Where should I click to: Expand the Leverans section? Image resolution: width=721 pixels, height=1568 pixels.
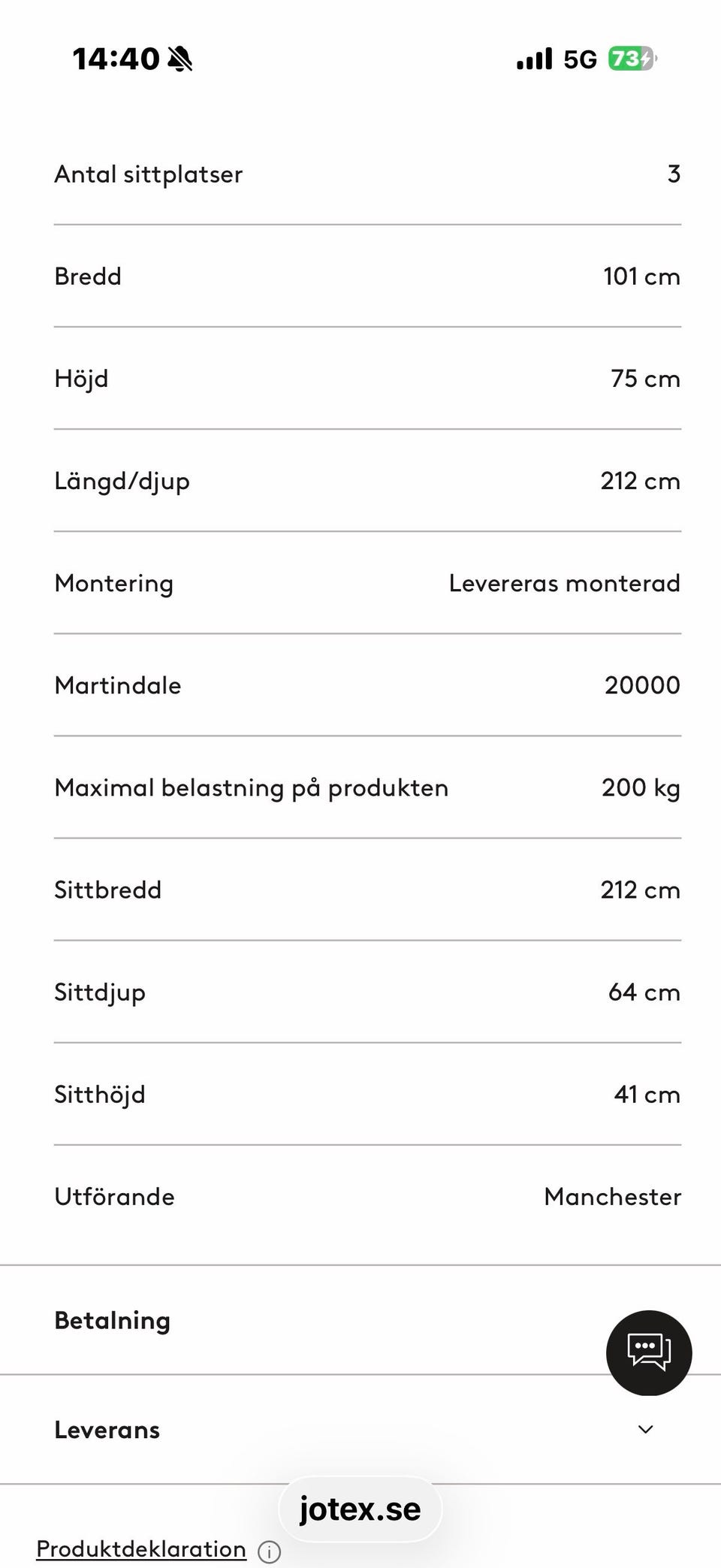click(x=360, y=1429)
